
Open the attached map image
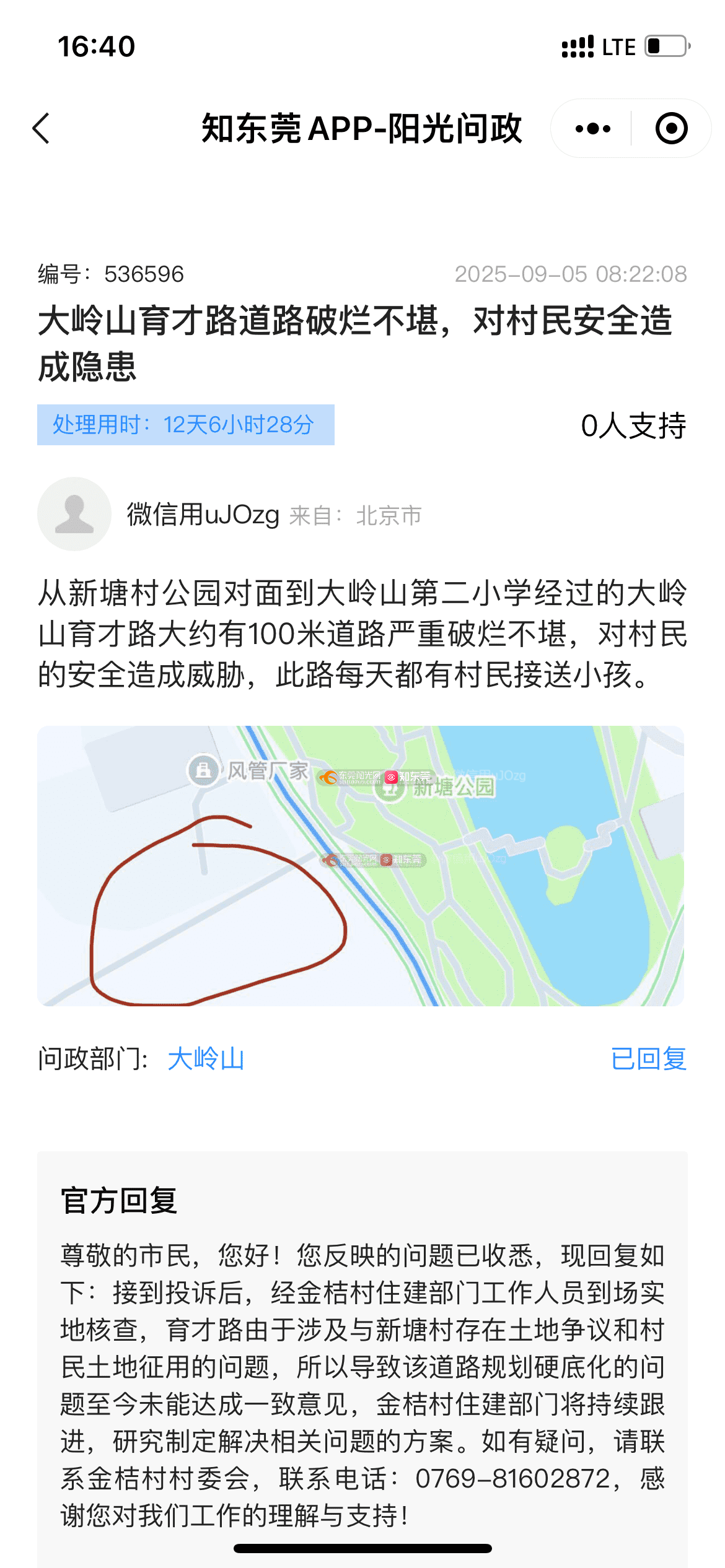[361, 865]
